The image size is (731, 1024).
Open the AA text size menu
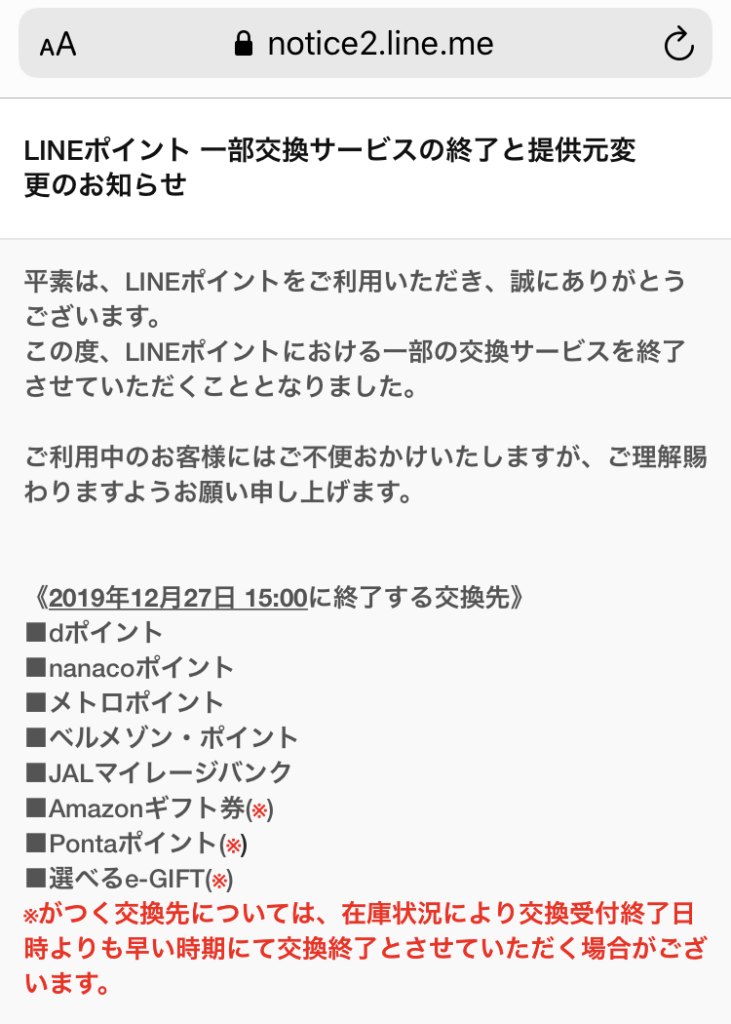[58, 44]
